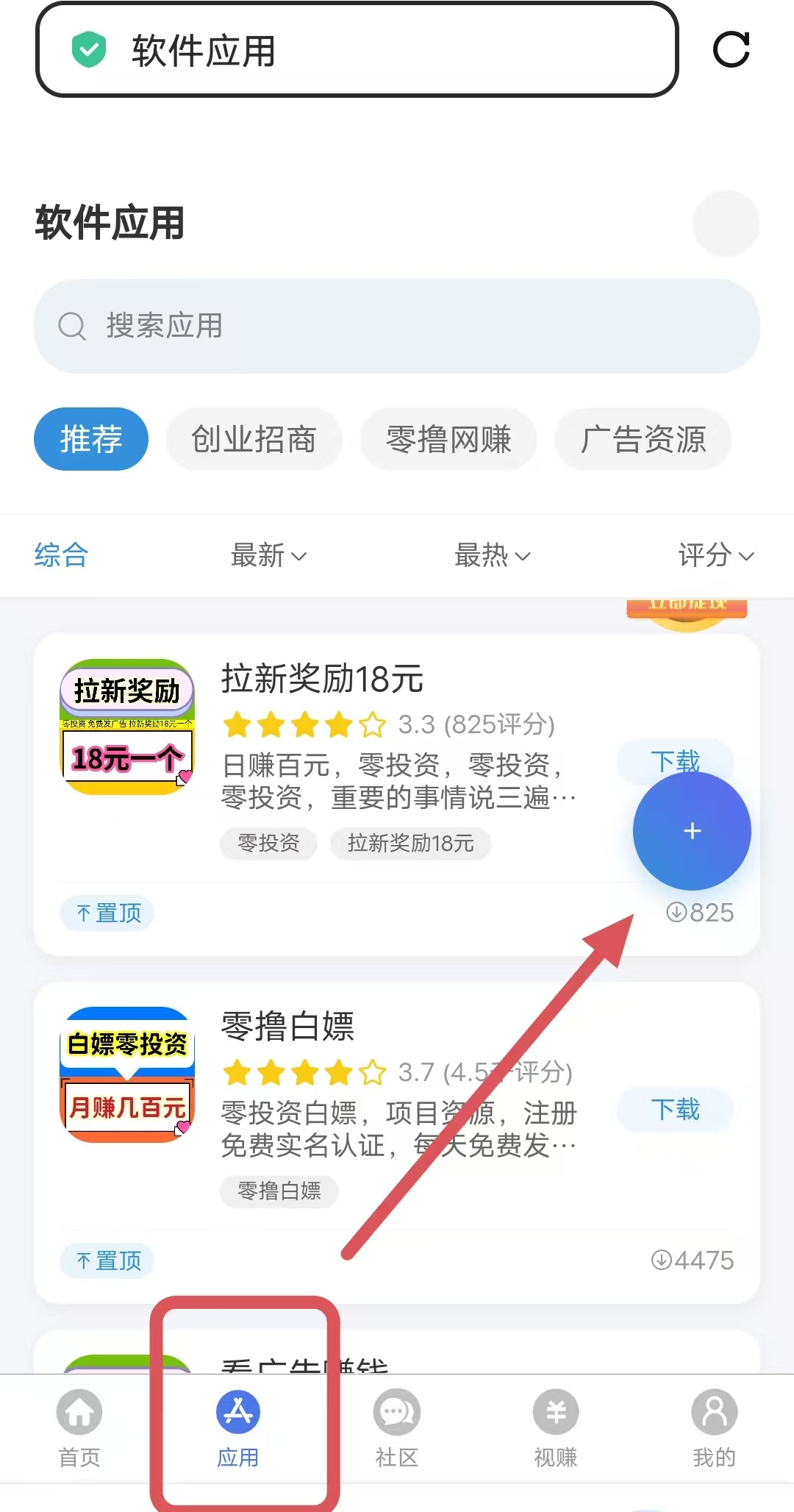794x1512 pixels.
Task: Toggle 不置顶 on the 零撸白嫖 card
Action: pyautogui.click(x=106, y=1260)
